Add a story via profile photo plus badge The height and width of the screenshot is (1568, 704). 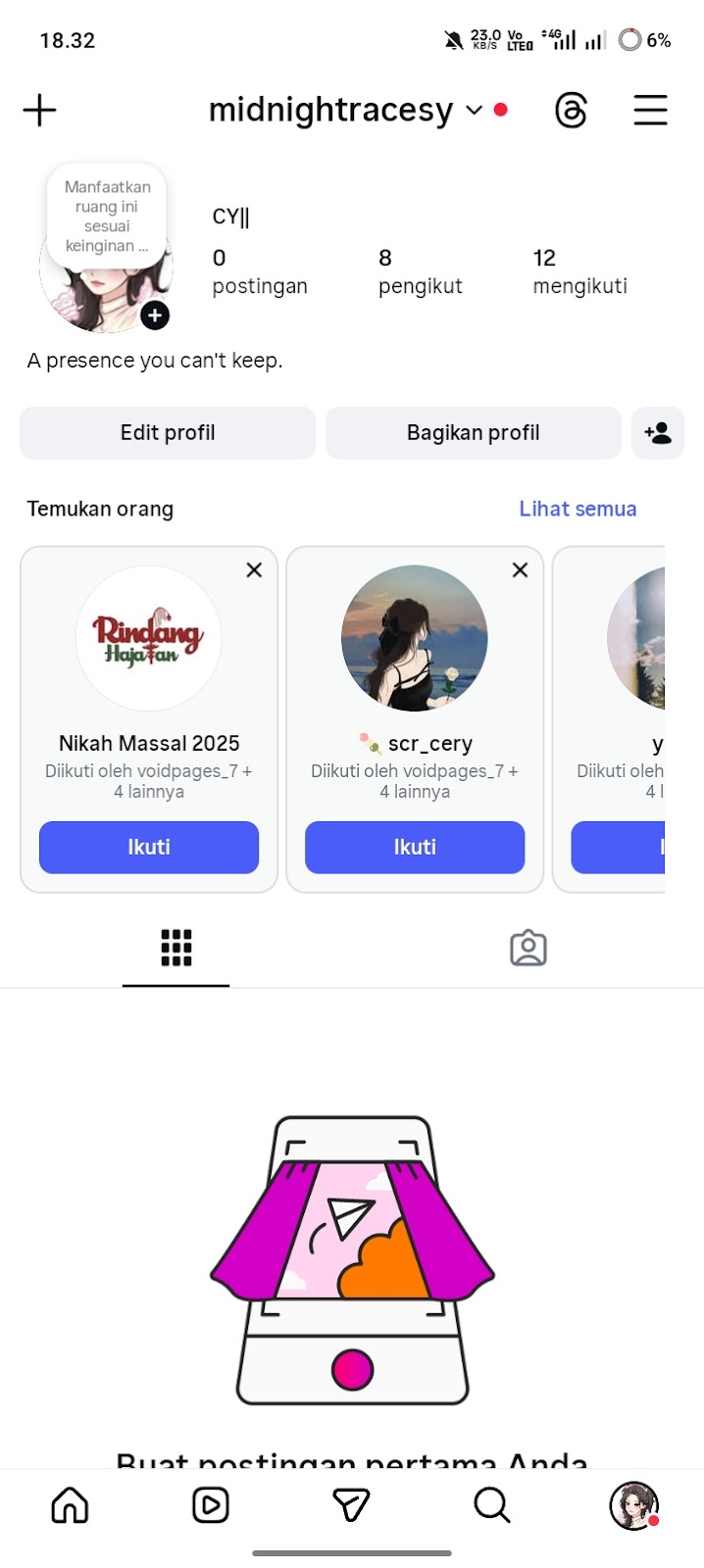(x=155, y=315)
